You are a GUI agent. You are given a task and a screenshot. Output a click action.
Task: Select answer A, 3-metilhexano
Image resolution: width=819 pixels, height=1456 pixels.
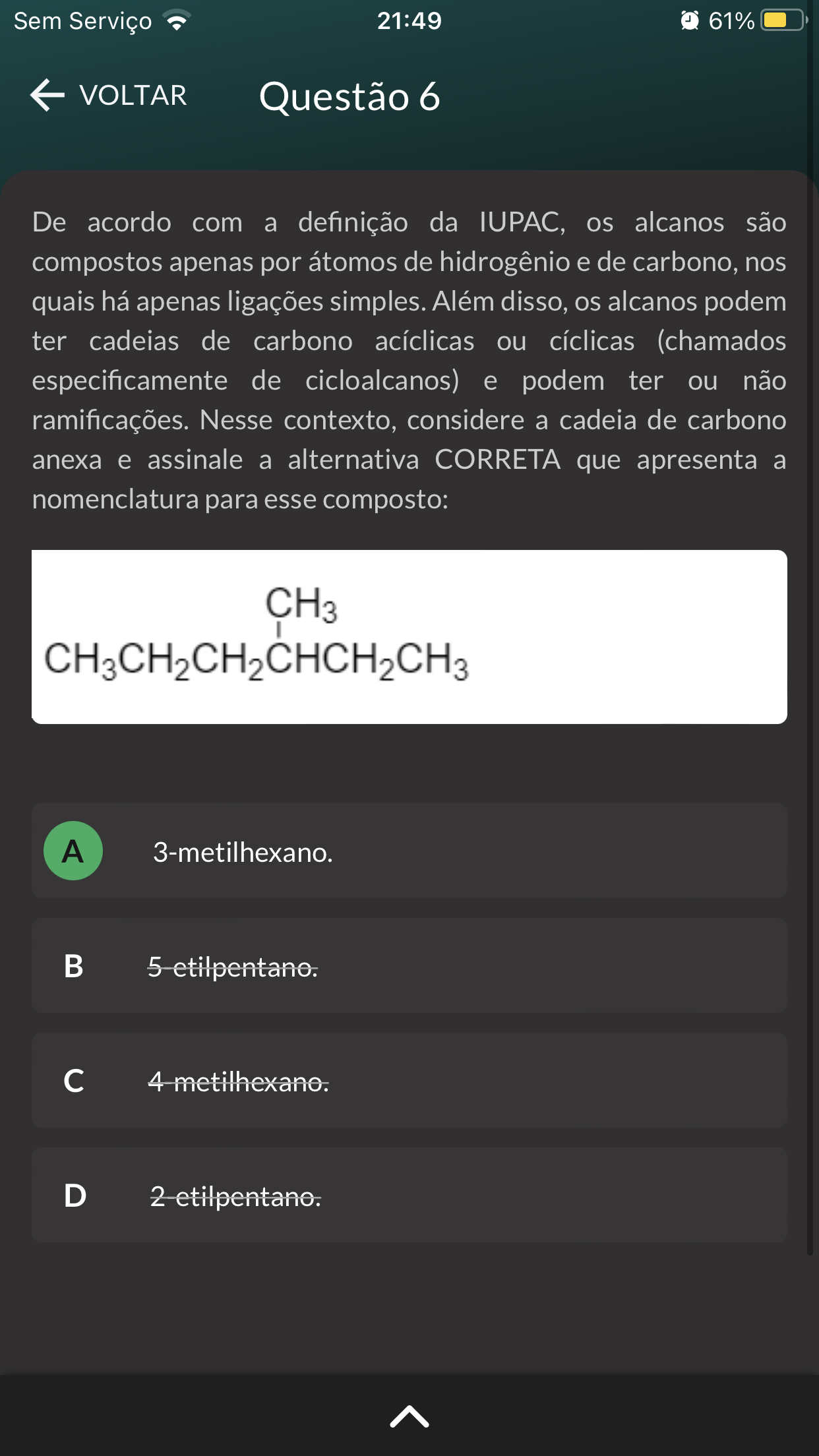point(409,851)
